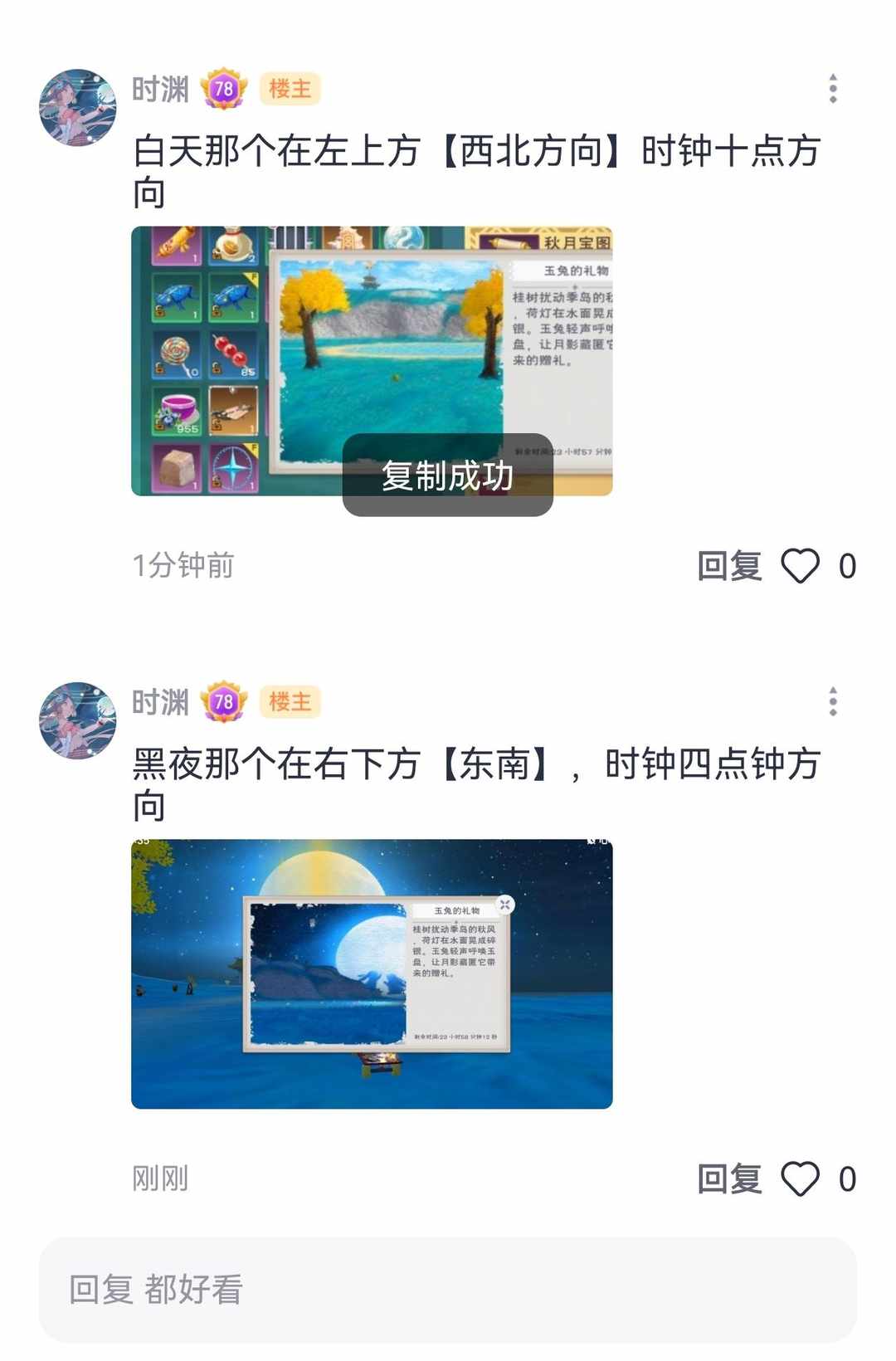Open overflow menu on the night comment
896x1361 pixels.
pyautogui.click(x=833, y=702)
